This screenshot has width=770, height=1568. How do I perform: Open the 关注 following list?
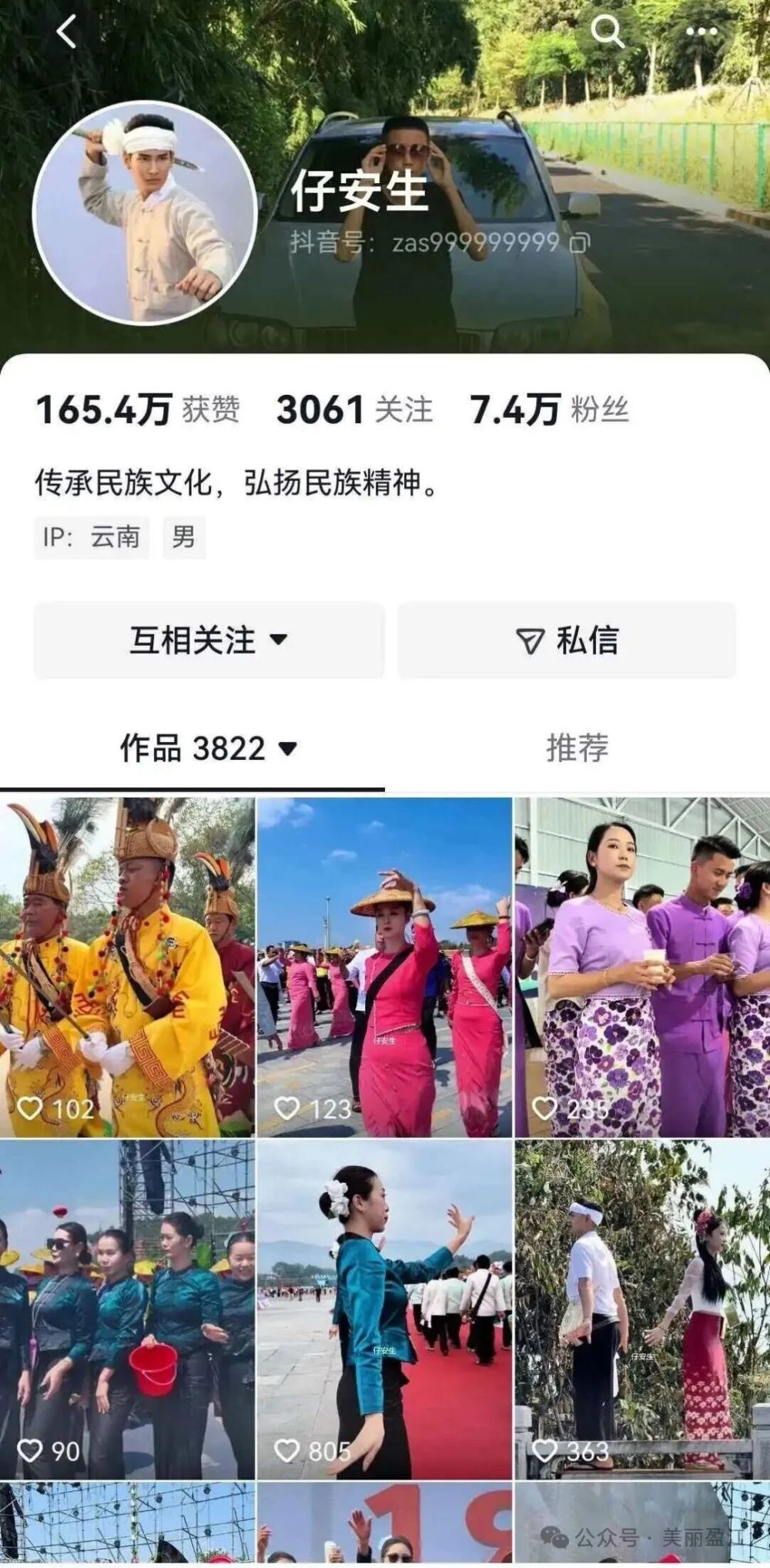354,410
